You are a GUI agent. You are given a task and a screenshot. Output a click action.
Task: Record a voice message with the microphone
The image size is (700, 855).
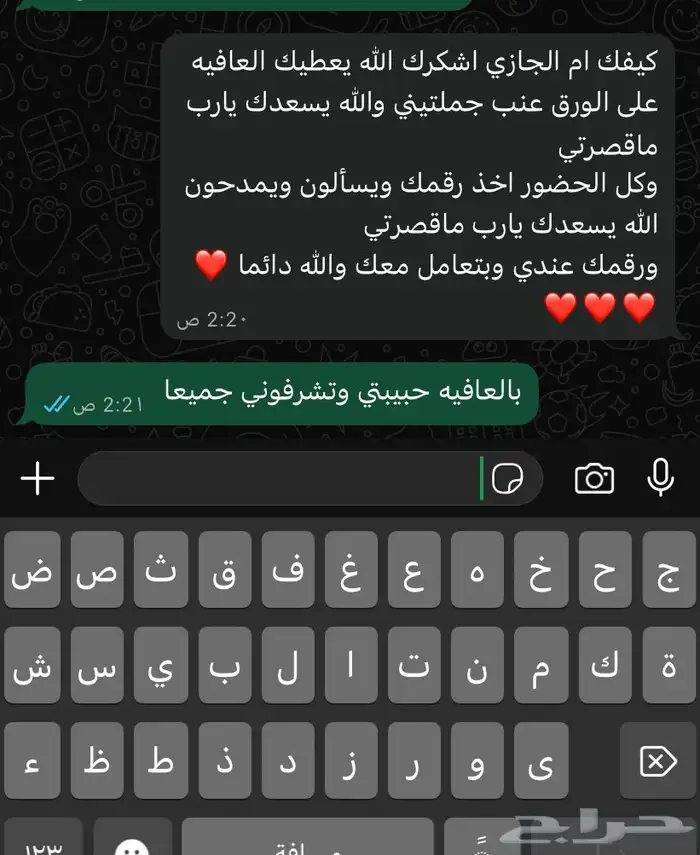tap(660, 477)
